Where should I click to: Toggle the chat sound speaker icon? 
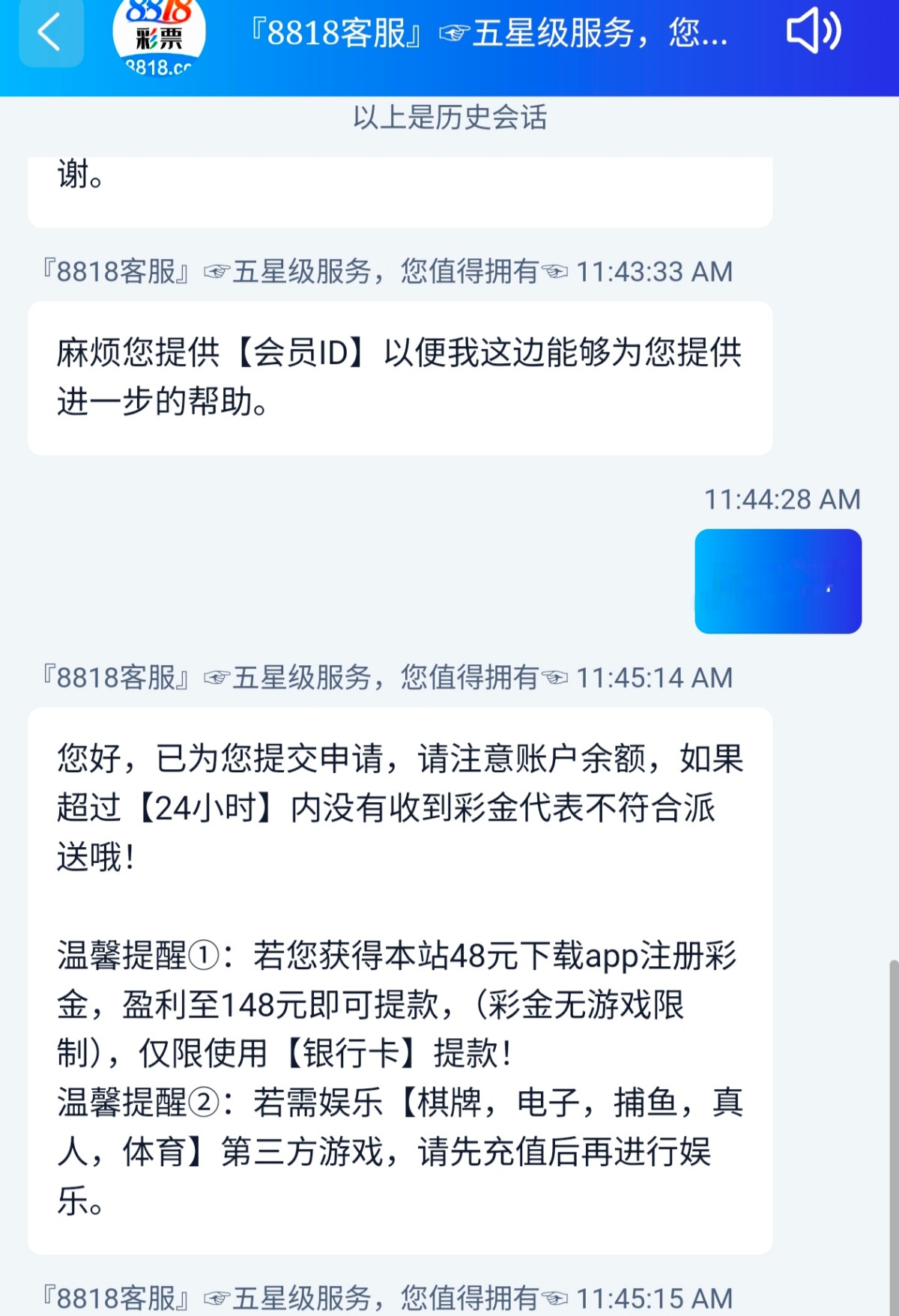(813, 32)
